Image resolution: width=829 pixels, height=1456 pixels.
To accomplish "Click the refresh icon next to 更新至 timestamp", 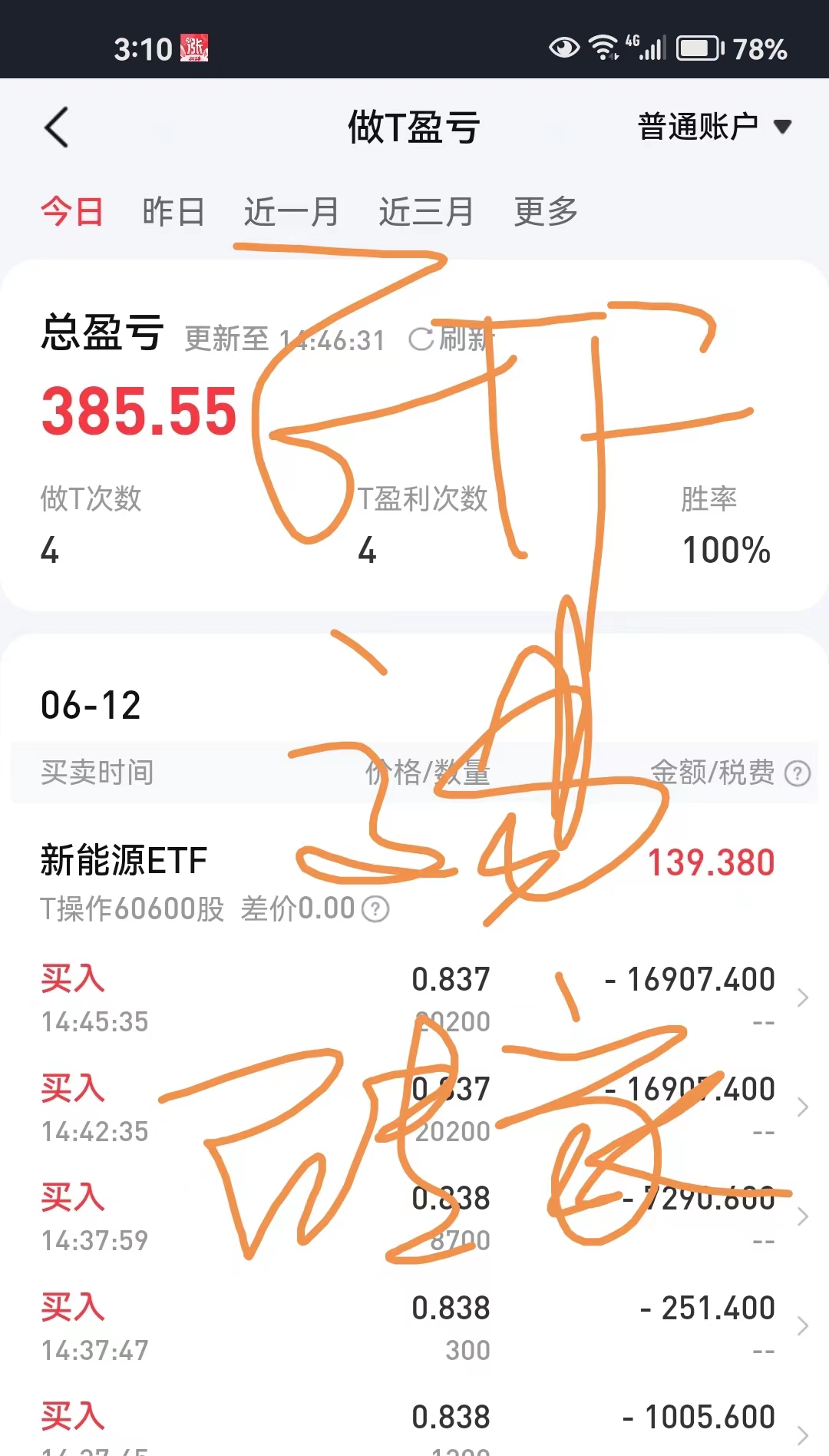I will point(421,339).
